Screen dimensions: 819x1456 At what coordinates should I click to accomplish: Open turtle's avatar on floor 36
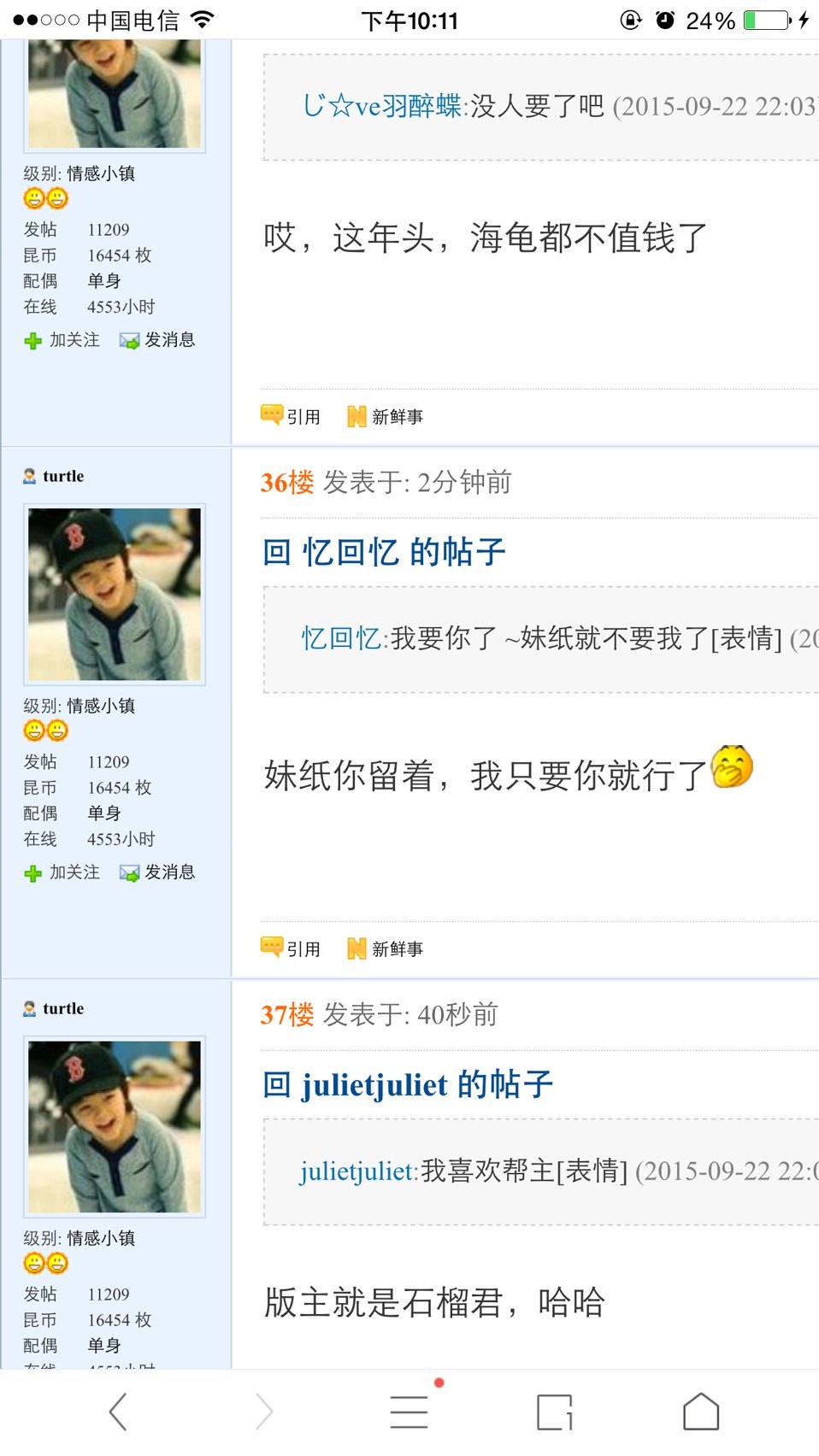pyautogui.click(x=115, y=595)
